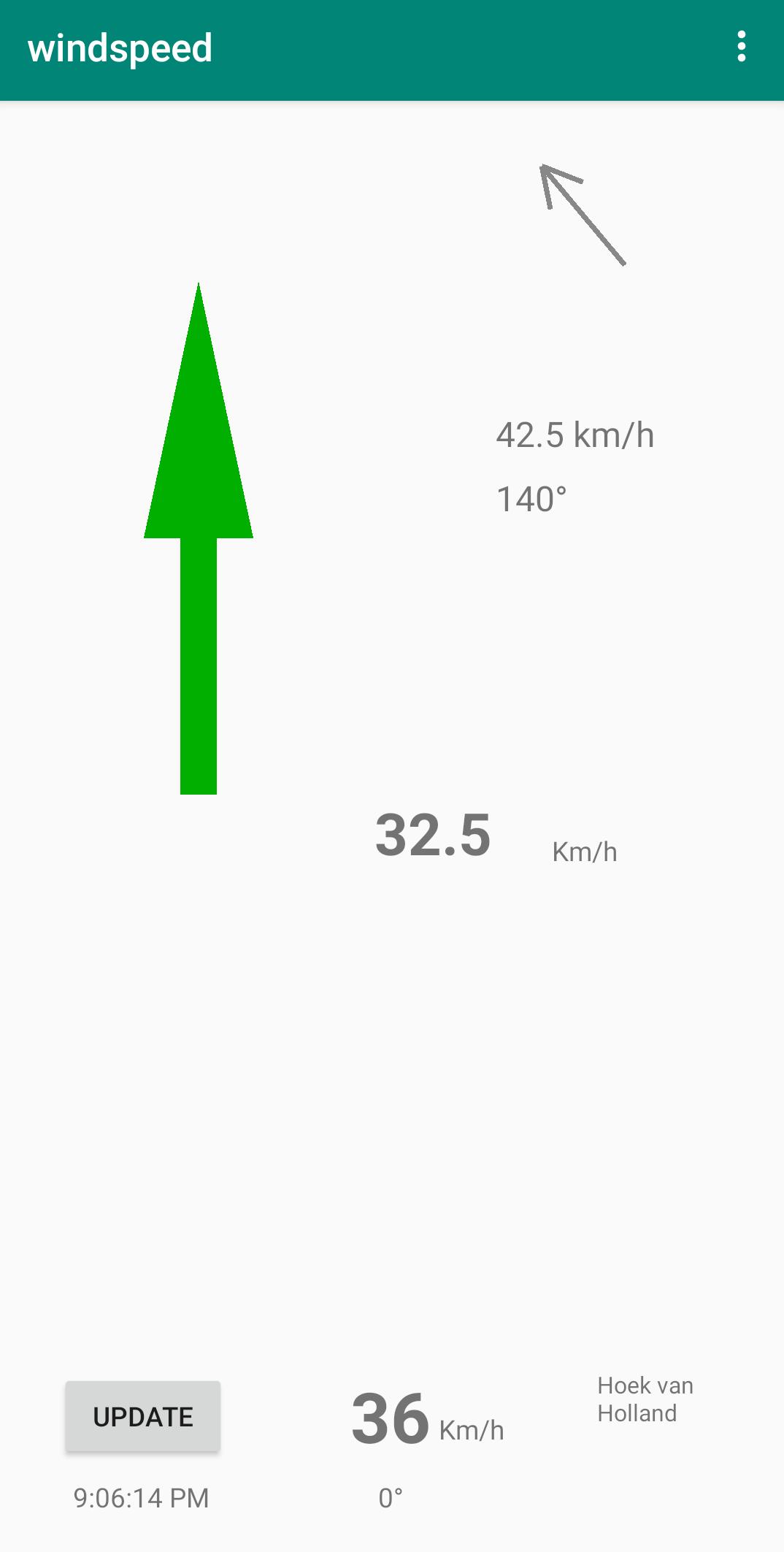Click the 36 Km/h current speed
Viewport: 784px width, 1552px height.
click(391, 1417)
